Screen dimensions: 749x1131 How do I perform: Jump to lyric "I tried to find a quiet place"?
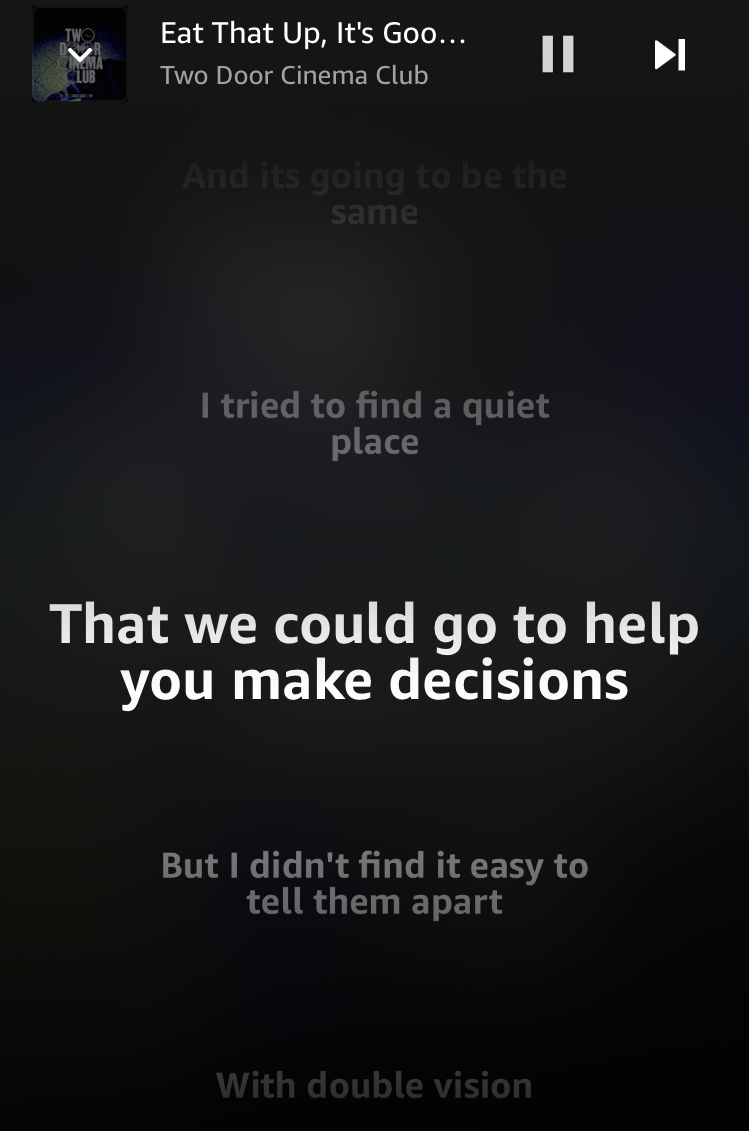tap(374, 424)
